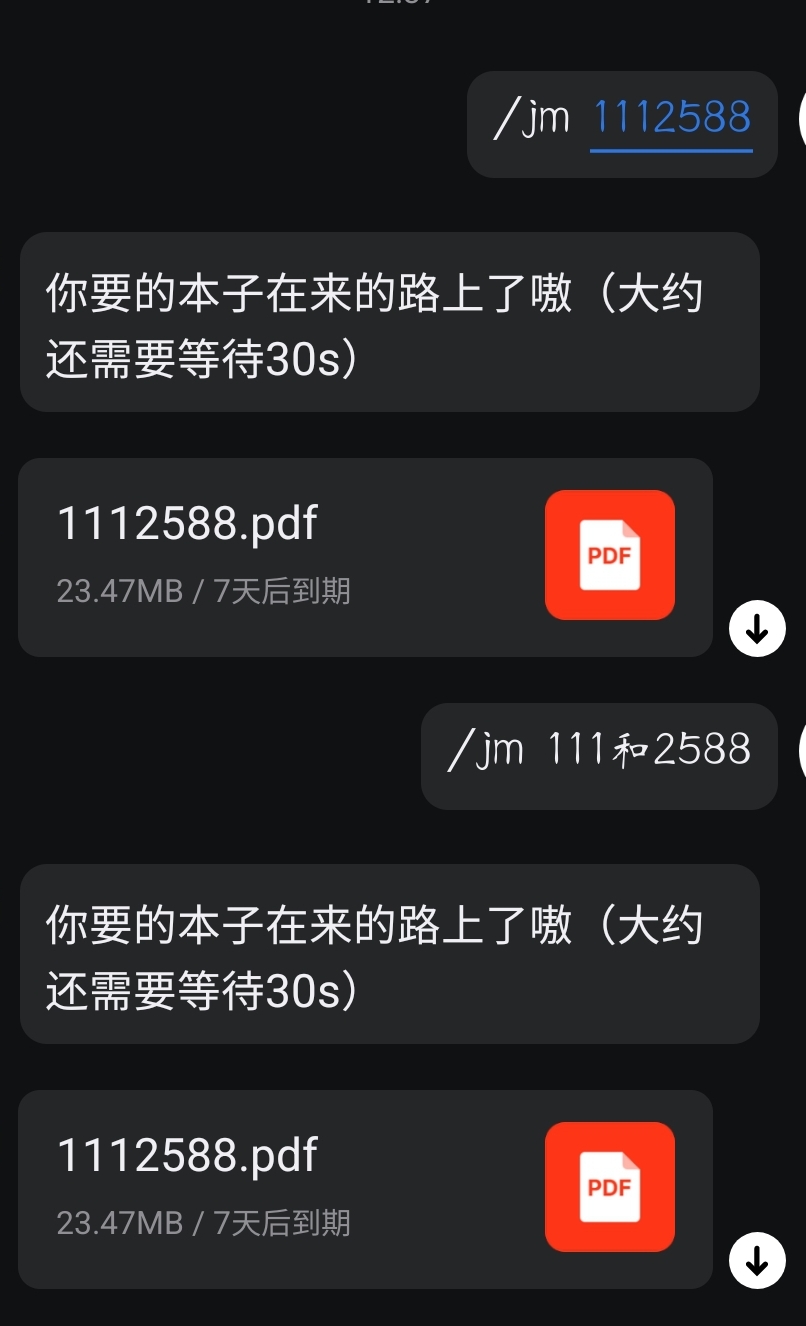Select the first file attachment card
Screen dimensions: 806x1326
click(365, 556)
